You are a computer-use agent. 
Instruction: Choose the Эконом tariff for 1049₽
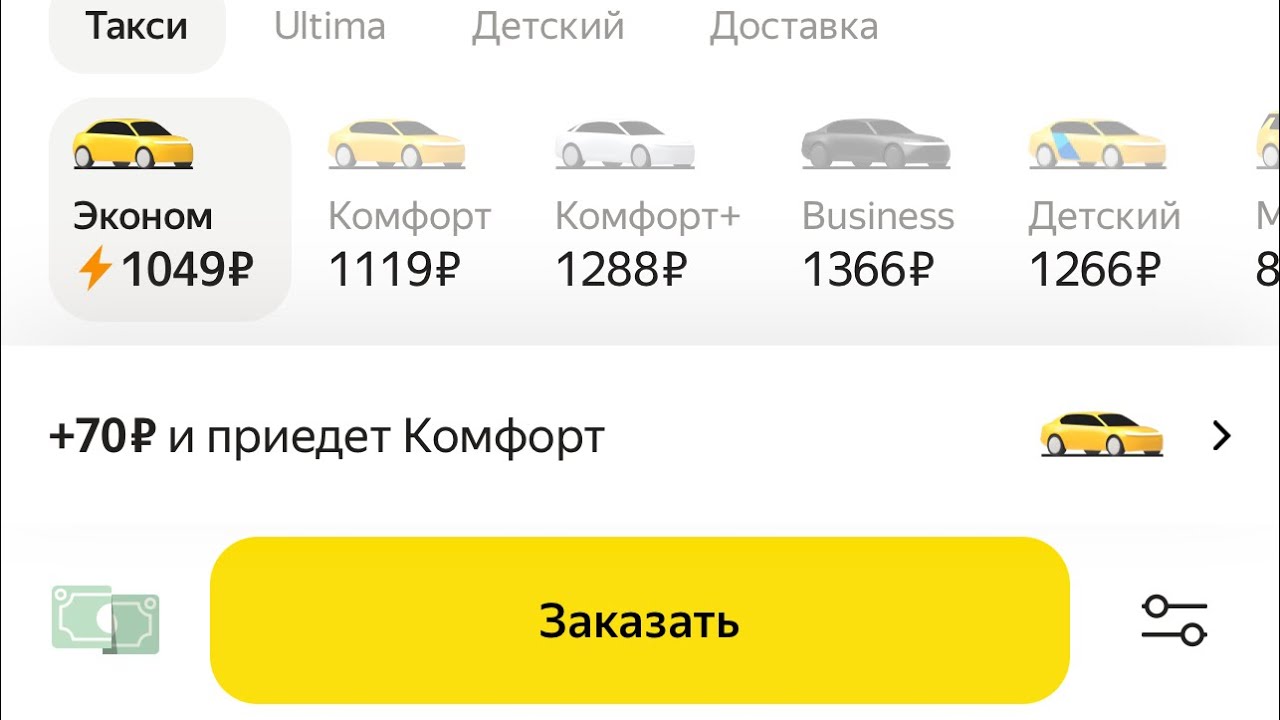(169, 210)
